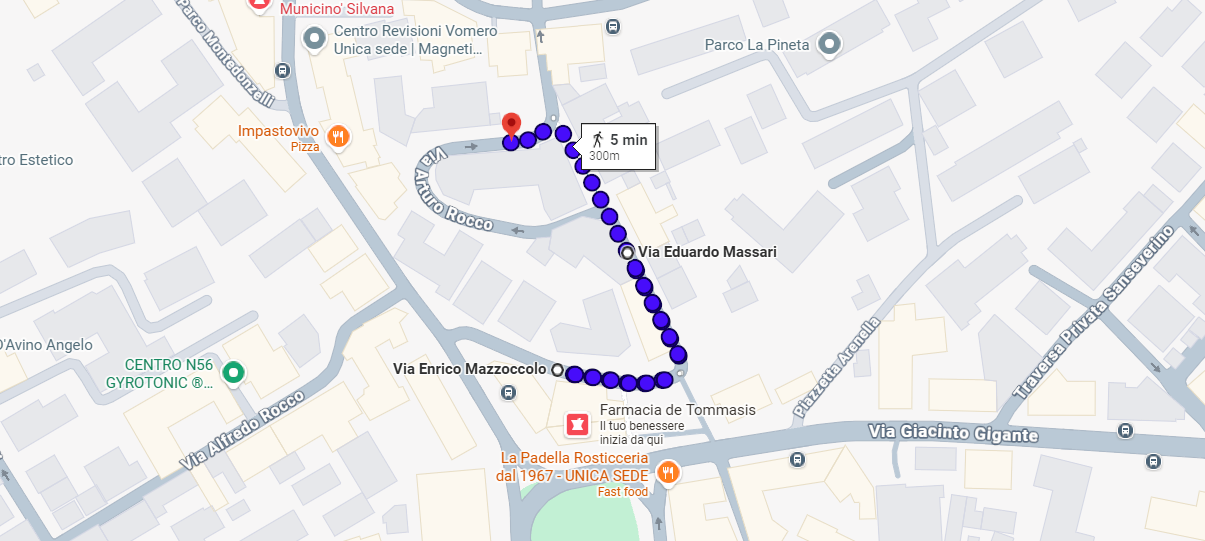Viewport: 1205px width, 541px height.
Task: Select the Parco La Pineta marker
Action: 828,44
